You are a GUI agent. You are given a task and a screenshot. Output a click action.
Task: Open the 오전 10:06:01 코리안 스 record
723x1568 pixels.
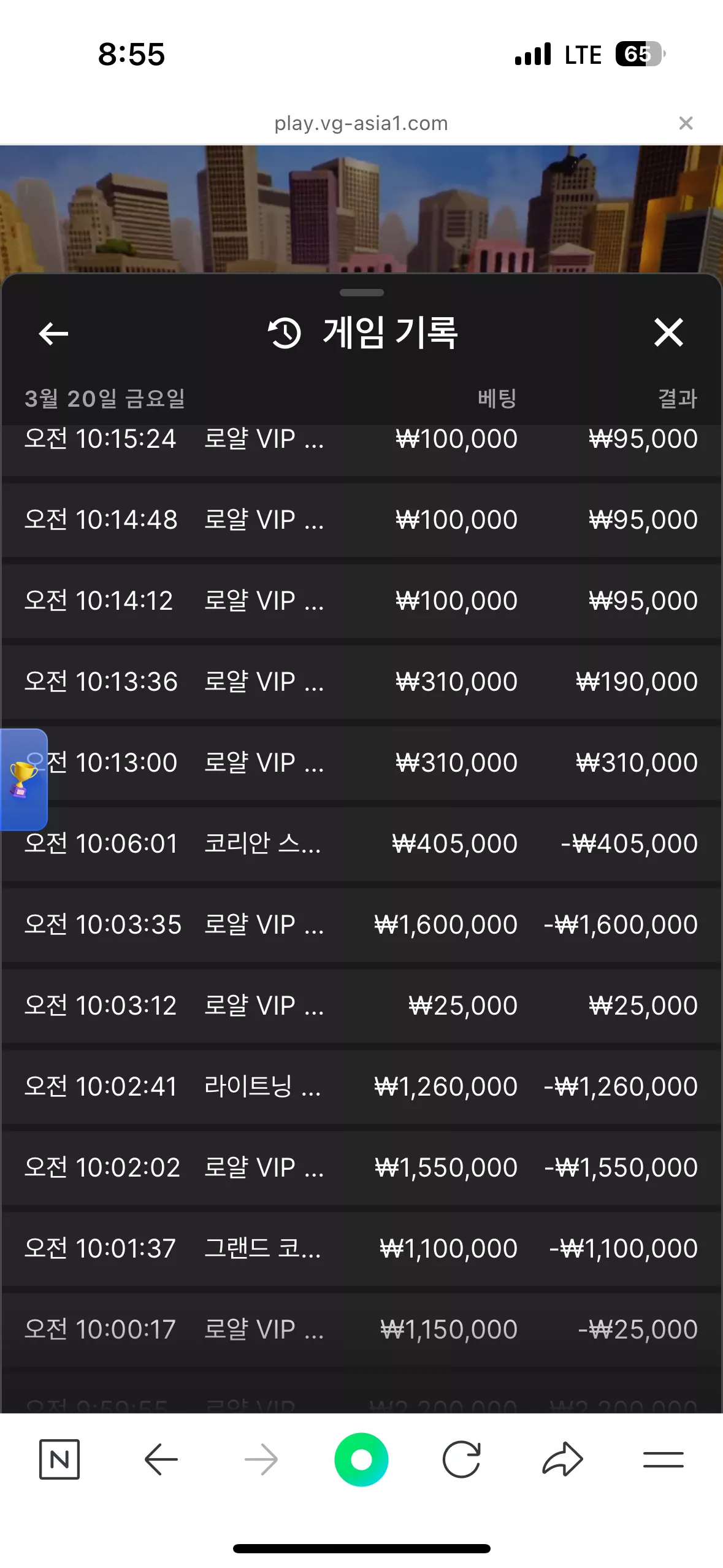(x=361, y=844)
